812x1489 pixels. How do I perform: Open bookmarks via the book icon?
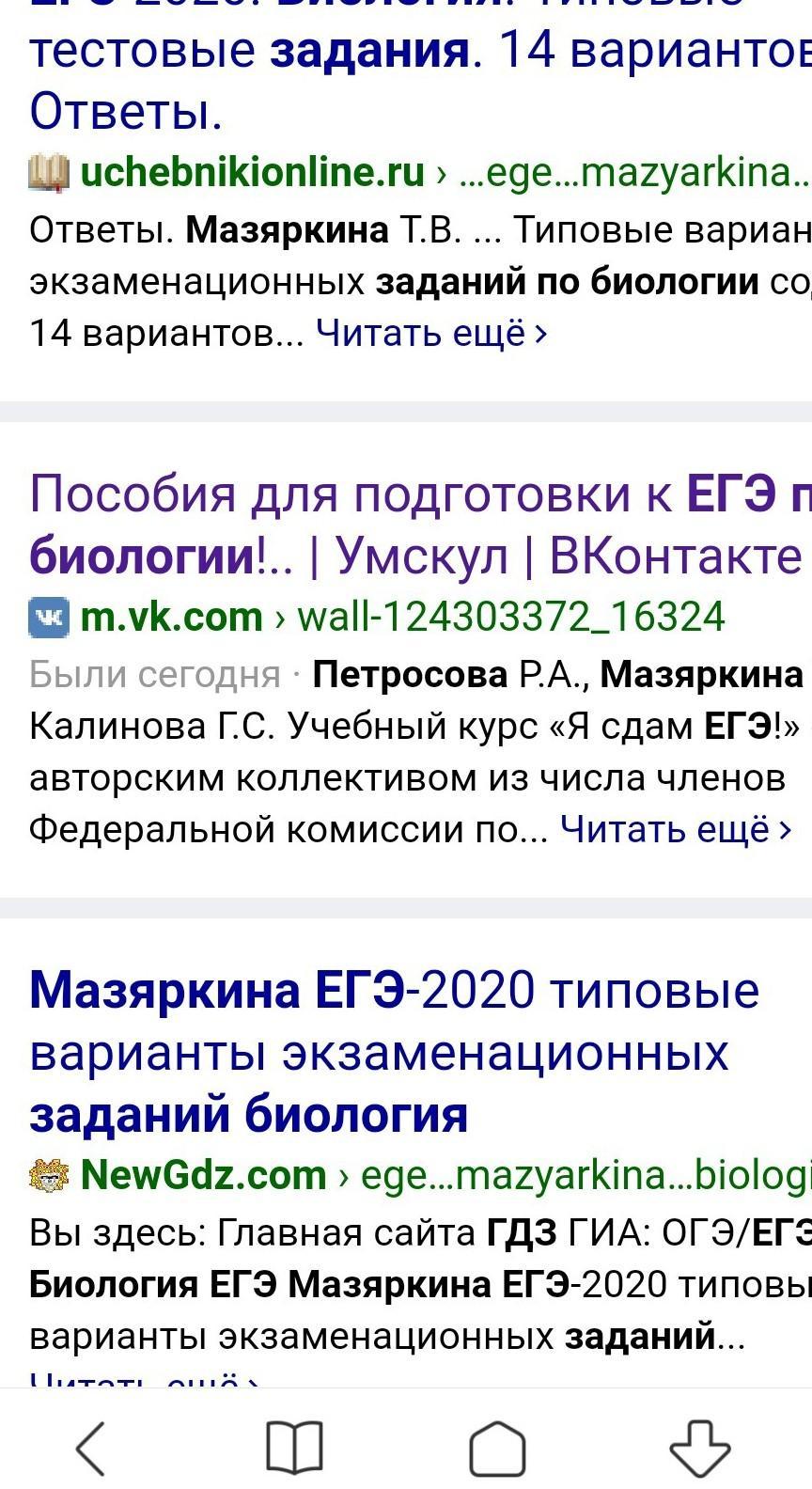point(294,1448)
